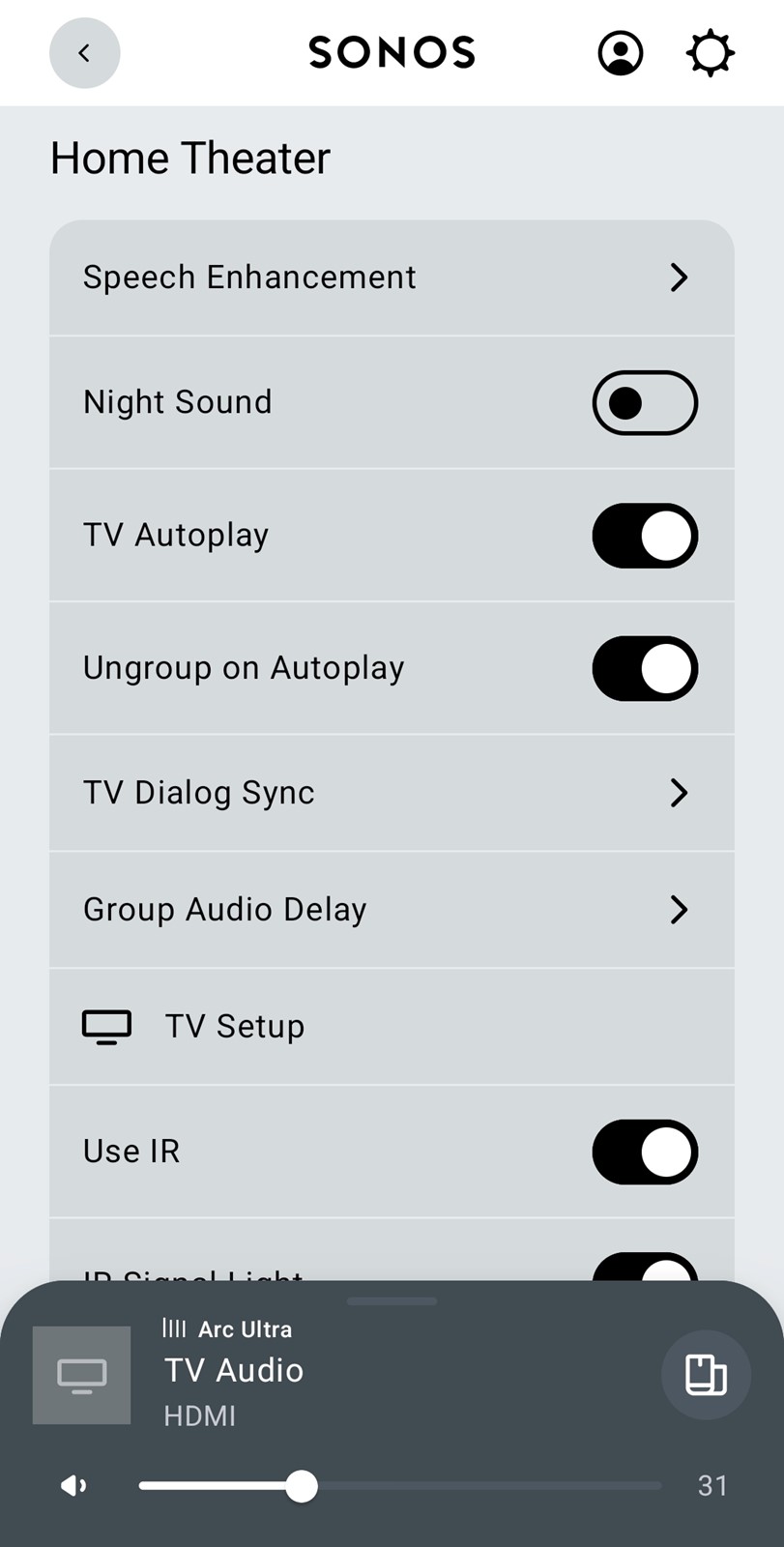
Task: Tap the volume slider track
Action: click(400, 1485)
